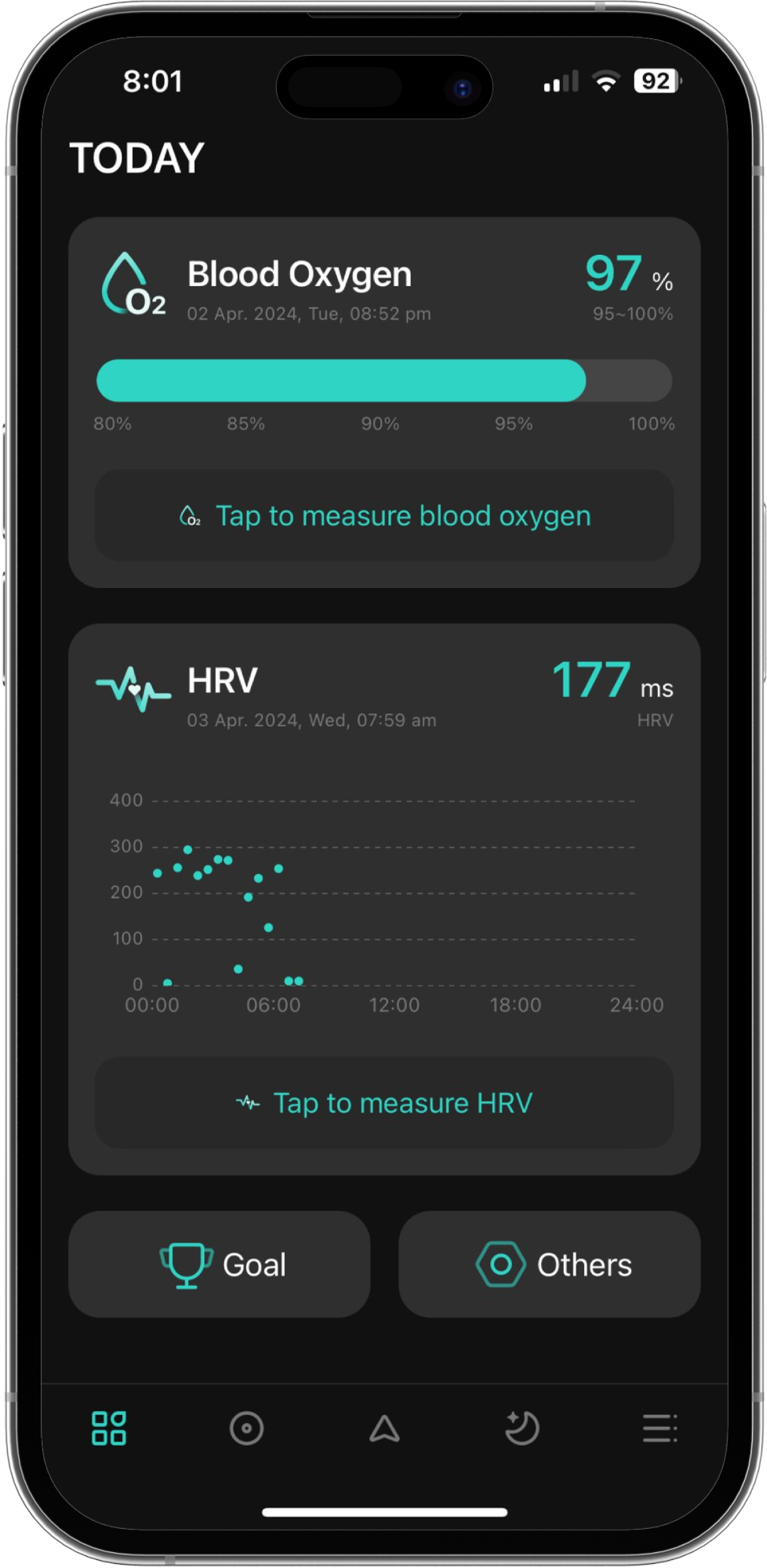767x1568 pixels.
Task: Open the menu list tab
Action: pos(659,1428)
